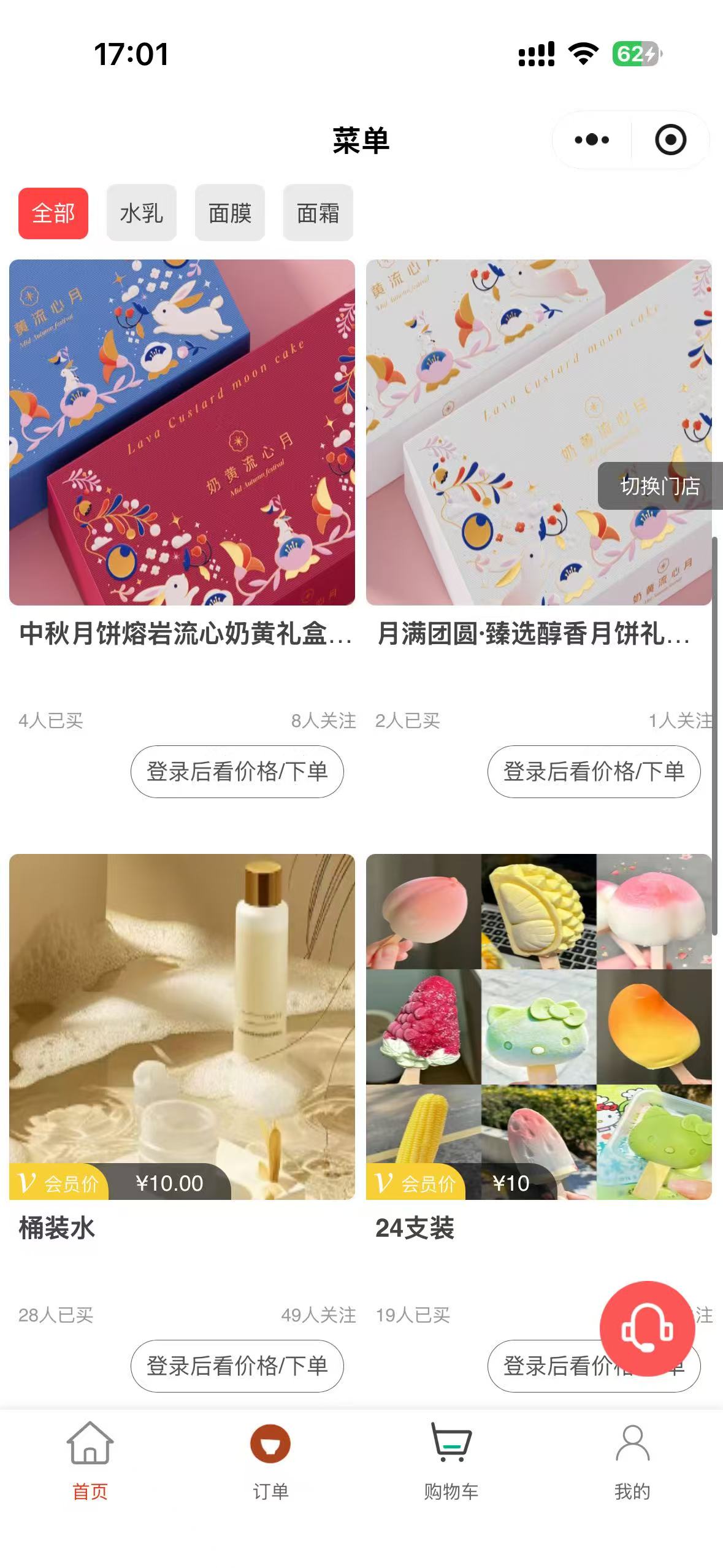View the 24支装 ice cream product
The width and height of the screenshot is (723, 1568).
538,1026
